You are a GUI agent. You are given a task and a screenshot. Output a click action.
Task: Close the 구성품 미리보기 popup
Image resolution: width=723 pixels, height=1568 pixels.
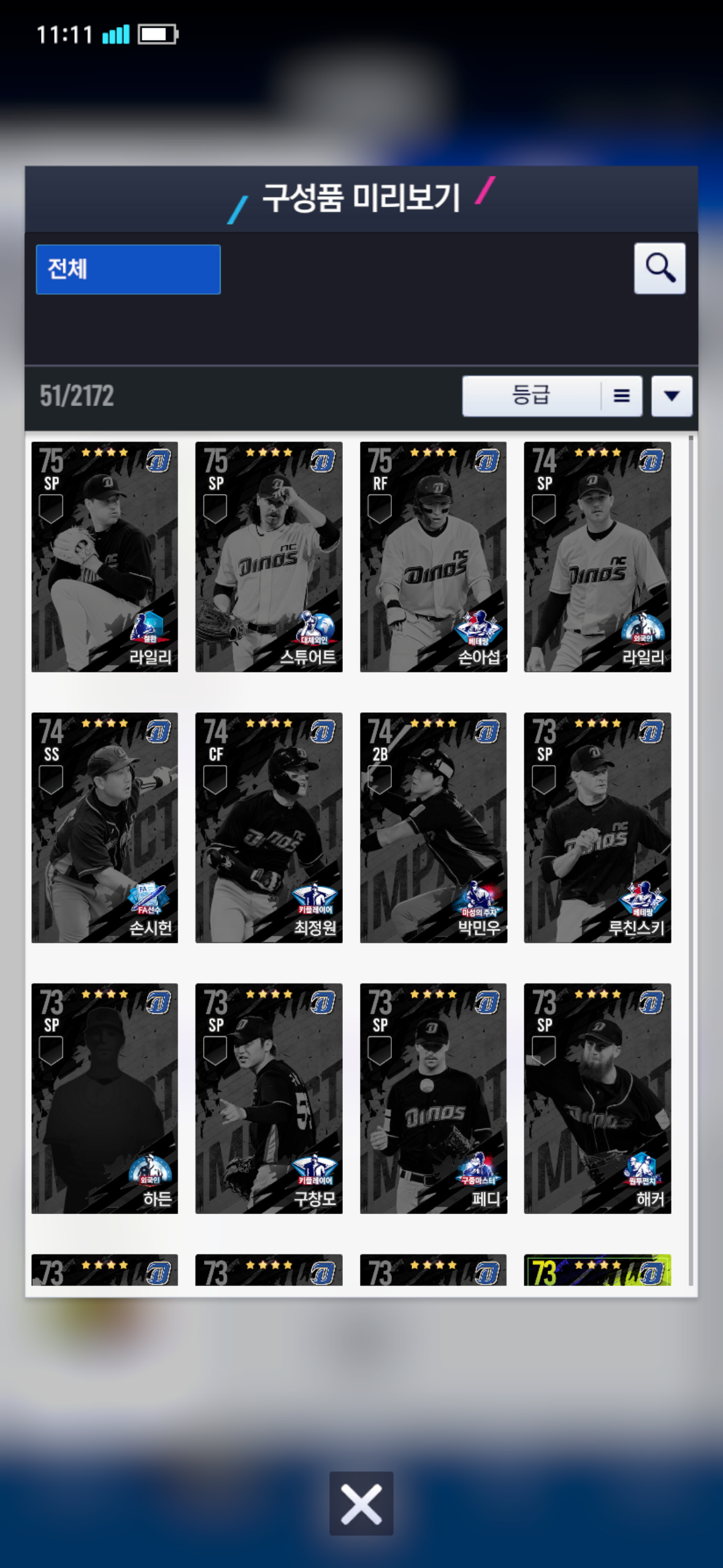click(x=361, y=1504)
